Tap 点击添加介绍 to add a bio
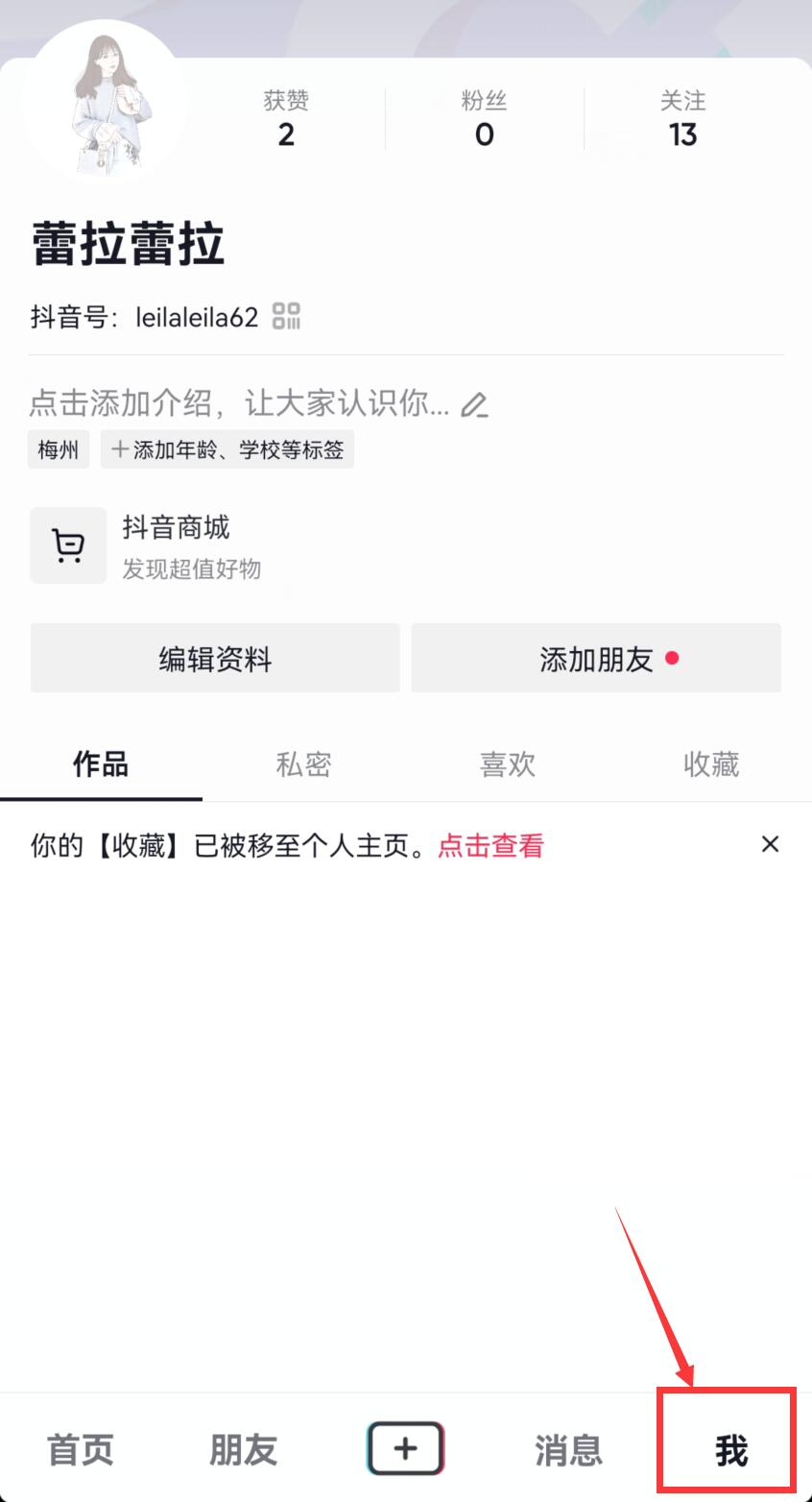 point(240,403)
